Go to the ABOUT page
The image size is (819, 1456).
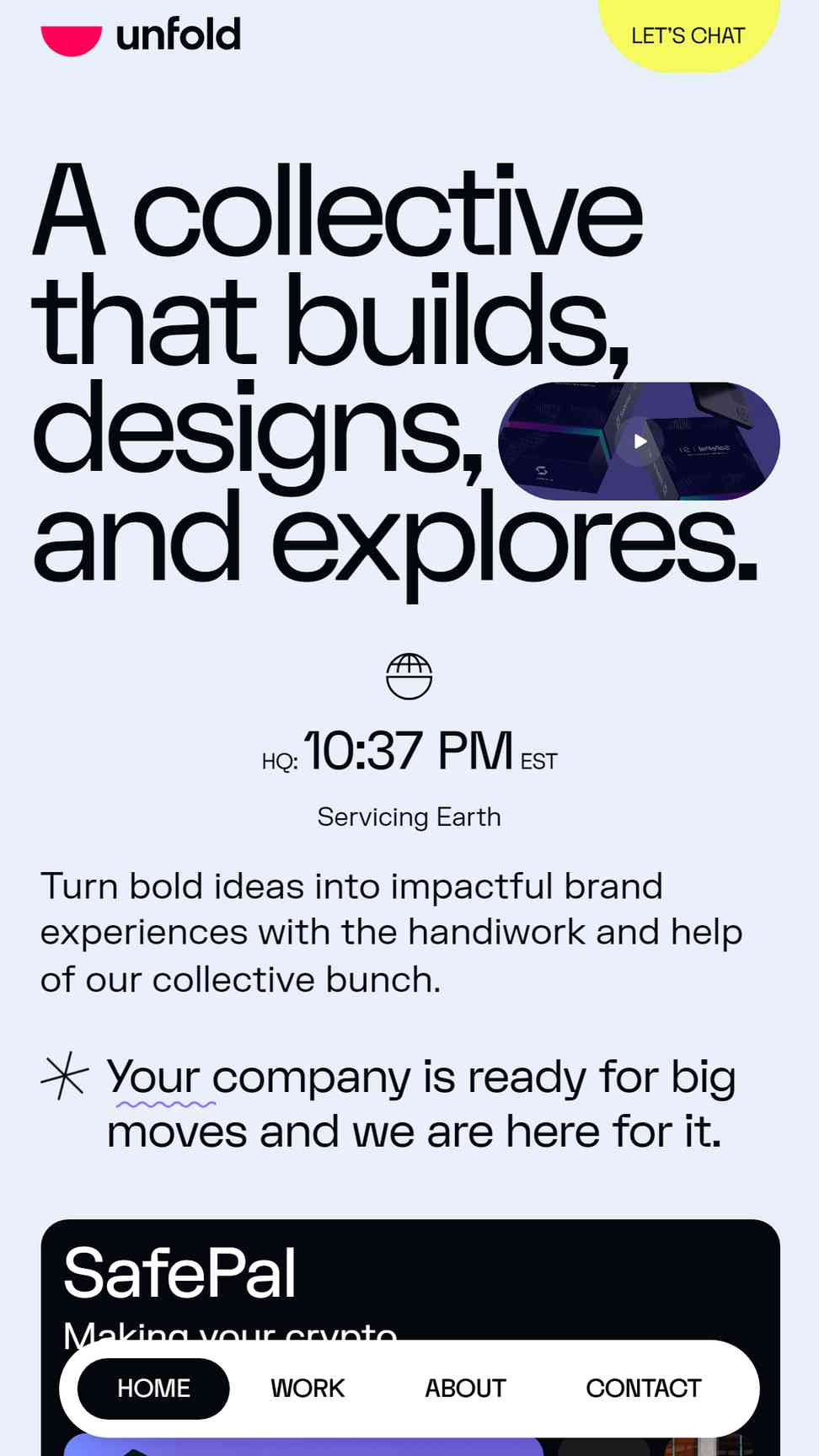465,1388
